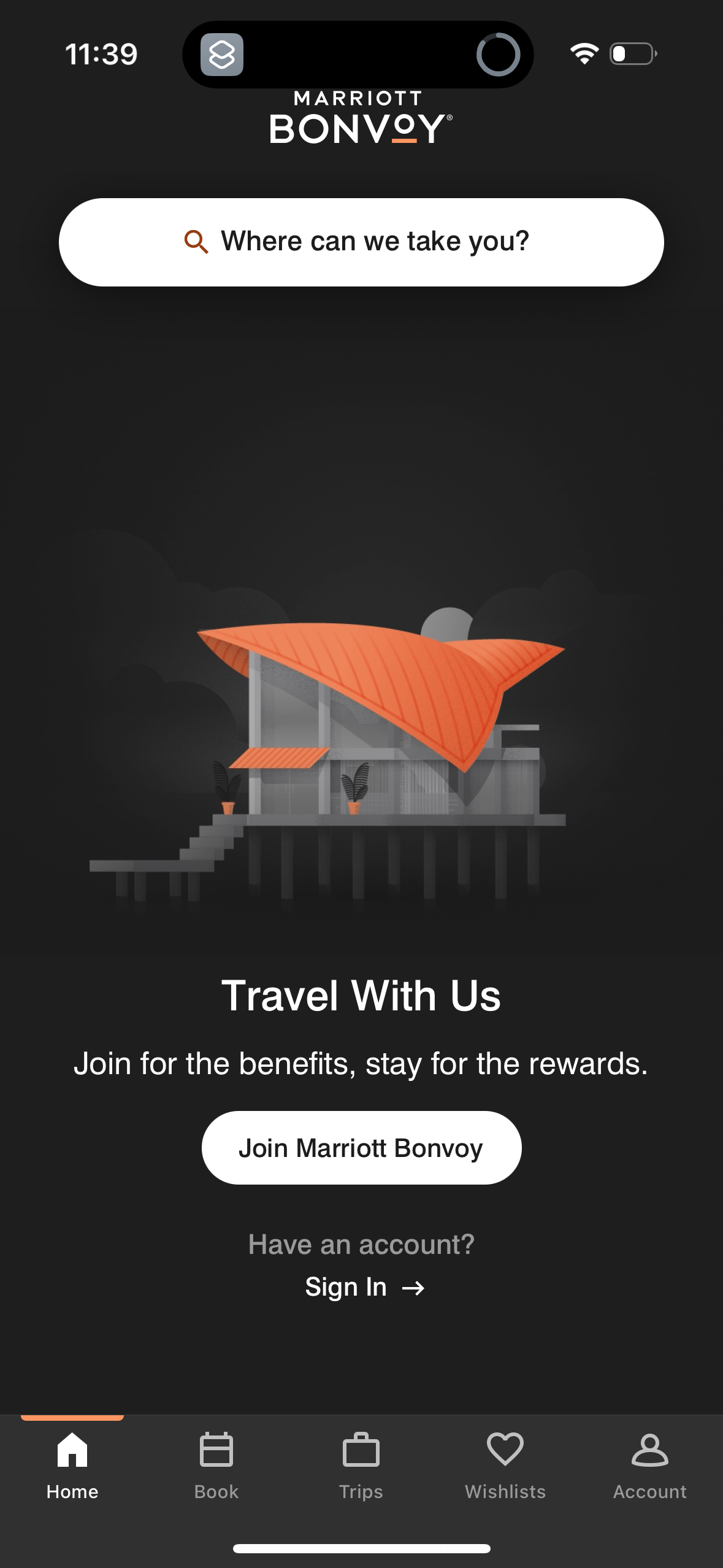
Task: Click the Sign In arrow icon
Action: click(414, 1287)
